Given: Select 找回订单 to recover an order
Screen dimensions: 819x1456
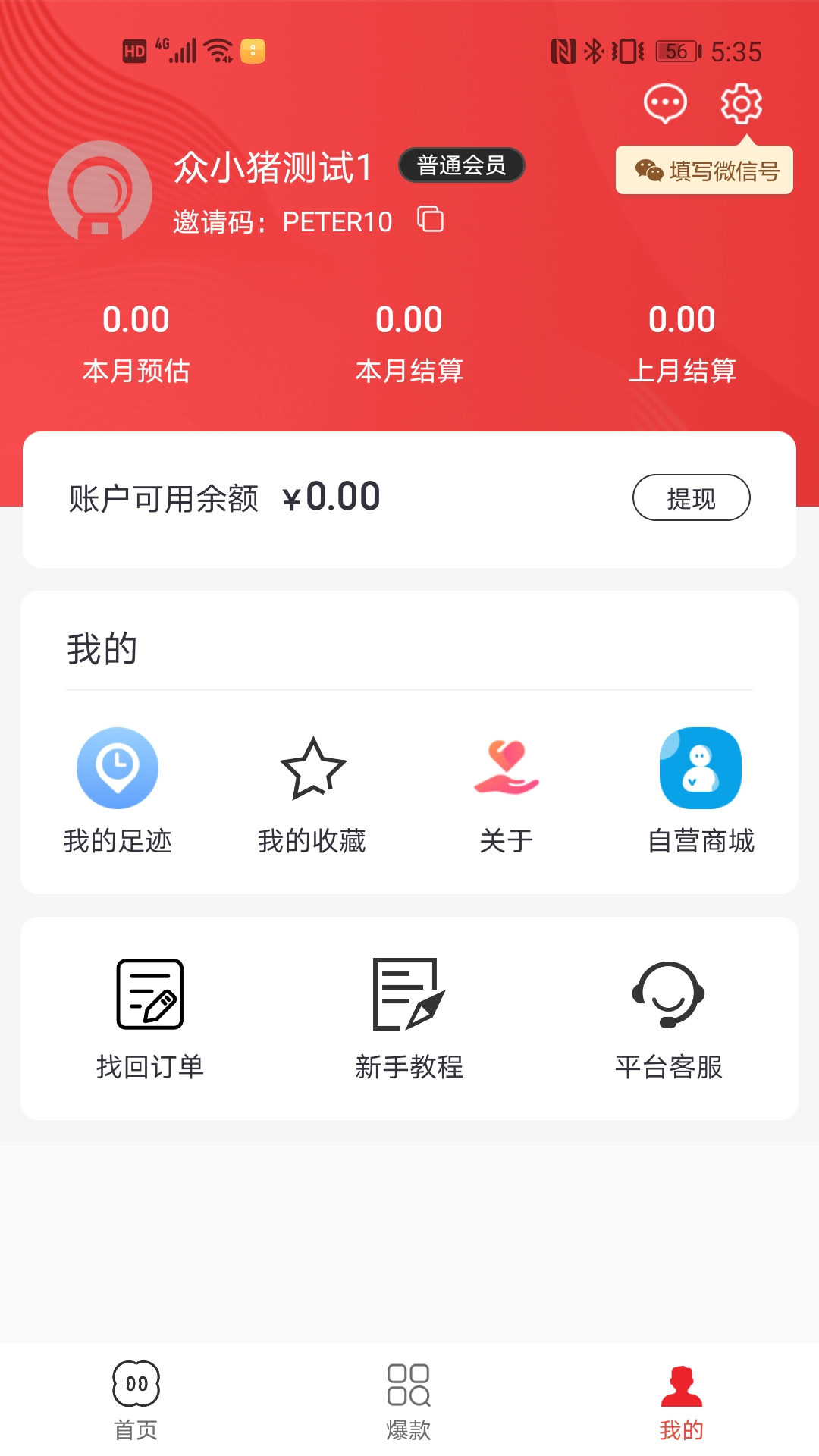Looking at the screenshot, I should pyautogui.click(x=150, y=1018).
